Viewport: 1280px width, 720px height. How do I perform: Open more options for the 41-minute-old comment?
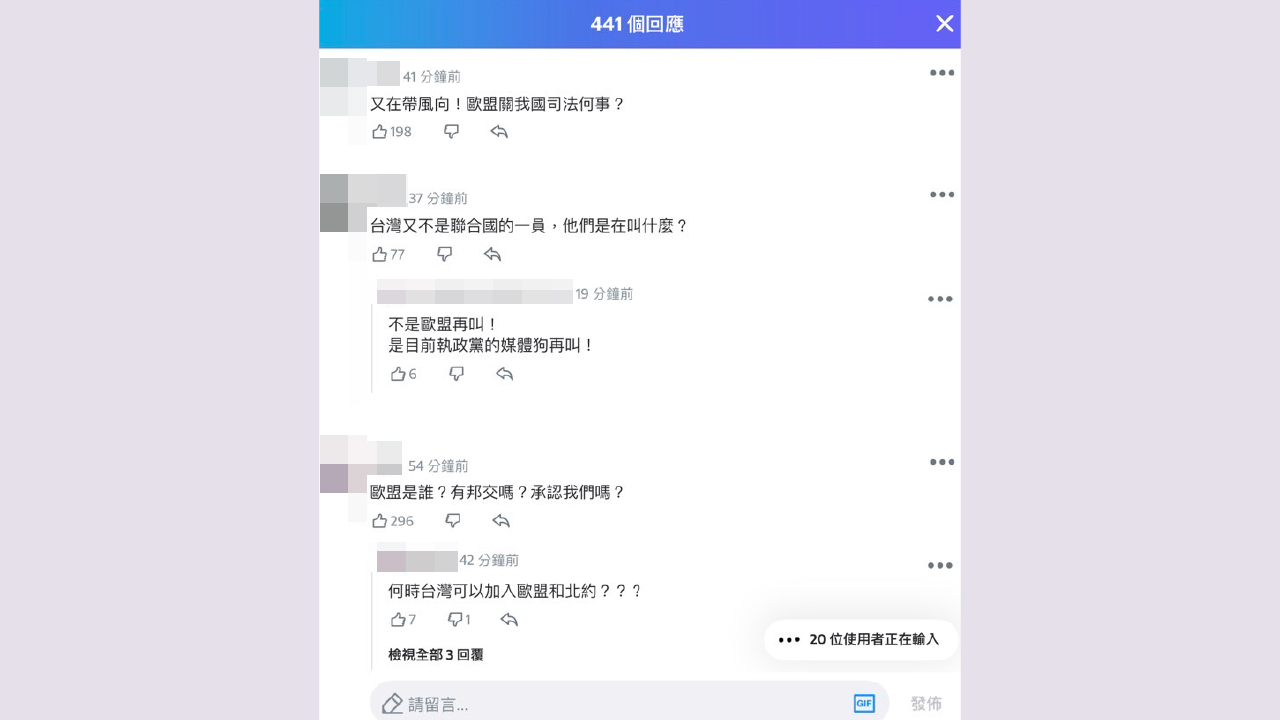point(941,73)
